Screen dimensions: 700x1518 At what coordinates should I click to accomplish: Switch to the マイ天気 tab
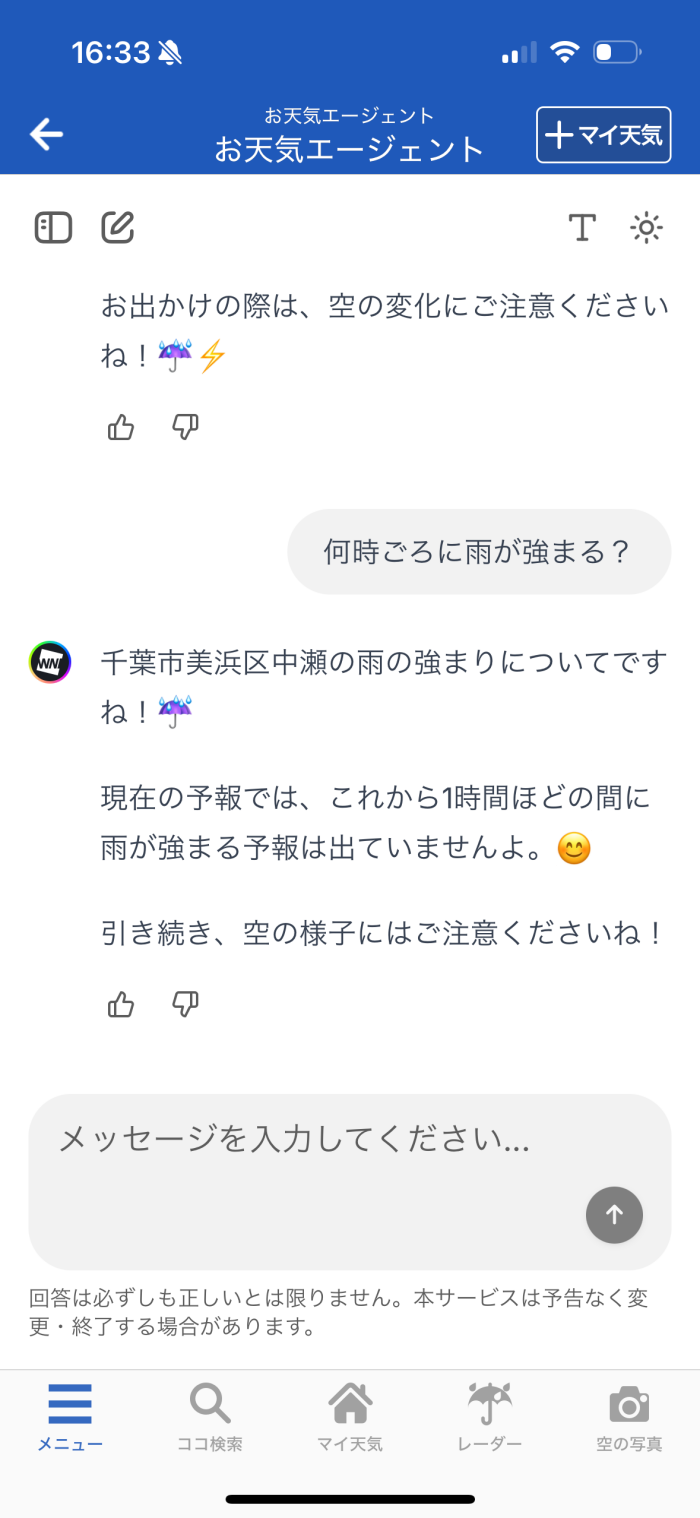tap(350, 1418)
